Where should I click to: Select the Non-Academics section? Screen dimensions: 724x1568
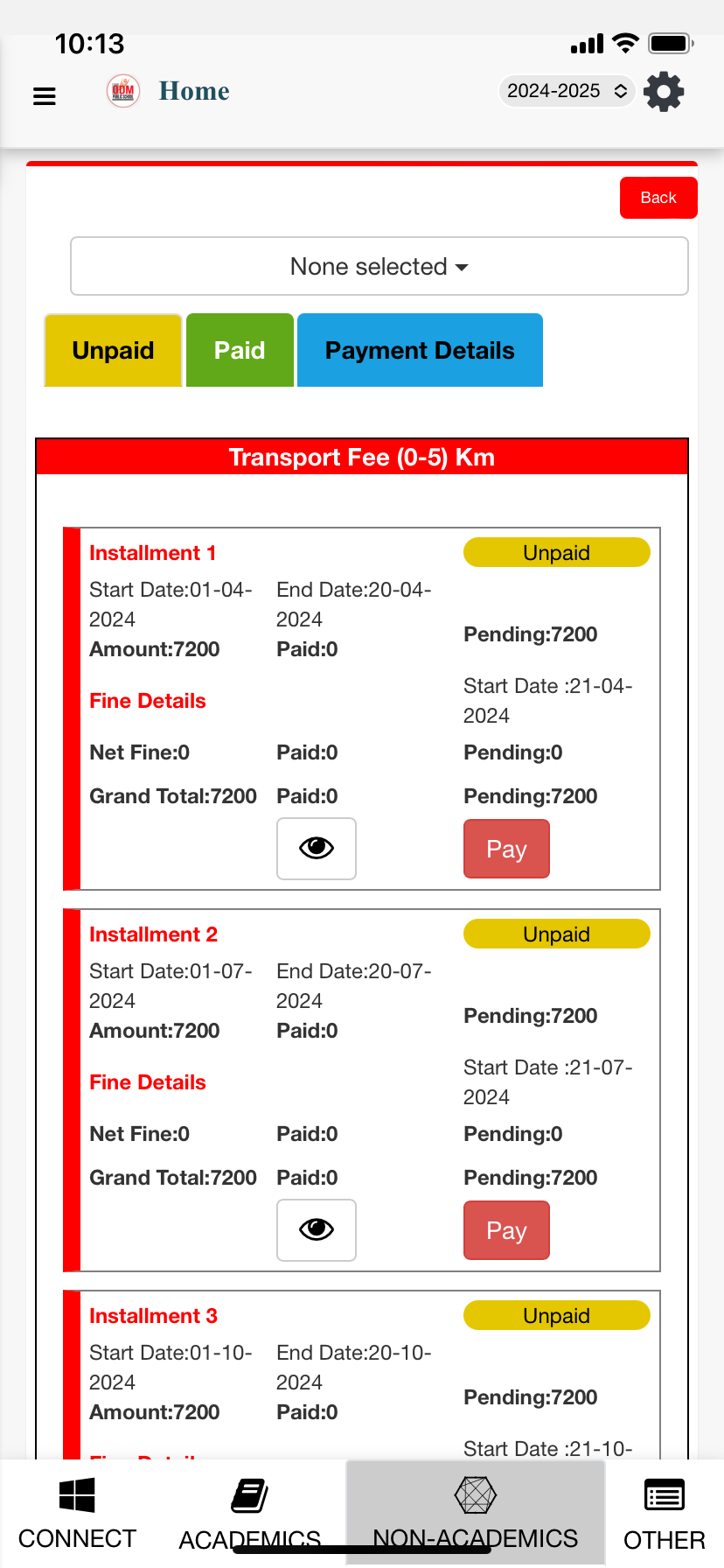pyautogui.click(x=476, y=1514)
